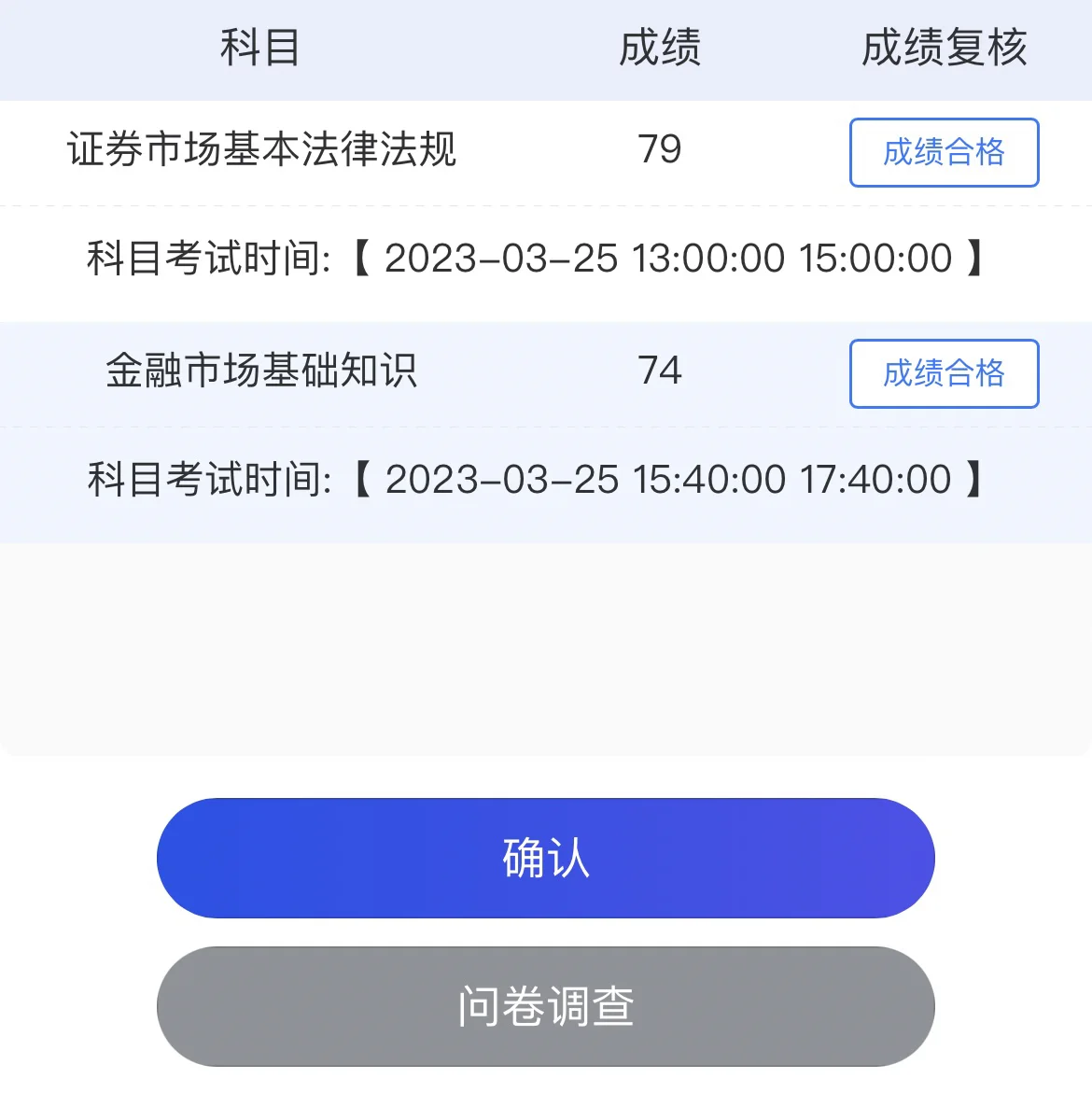This screenshot has height=1120, width=1092.
Task: Click the 成绩合格 button for 证券市场基本法律法规
Action: point(943,153)
